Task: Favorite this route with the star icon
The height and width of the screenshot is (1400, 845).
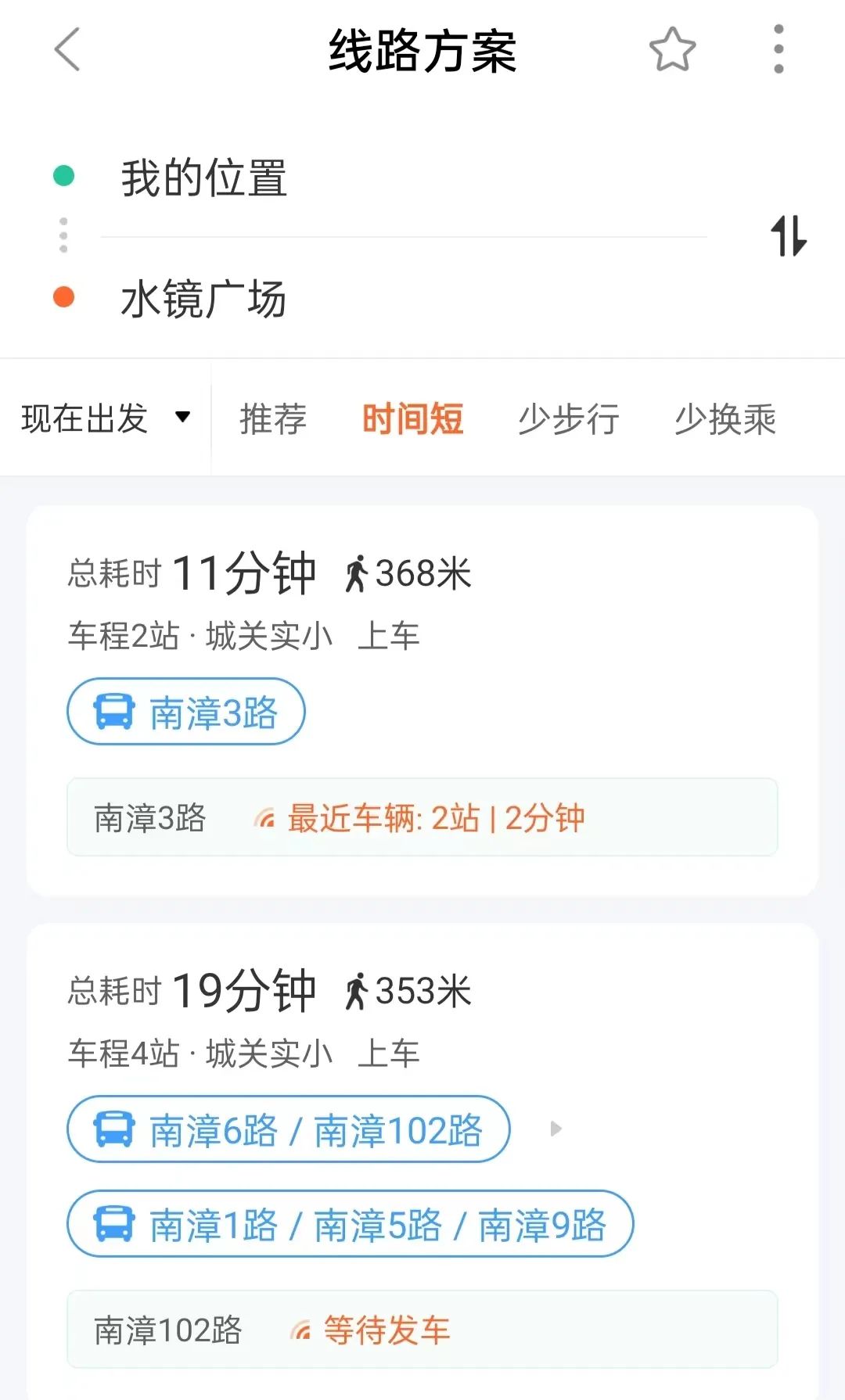Action: point(672,49)
